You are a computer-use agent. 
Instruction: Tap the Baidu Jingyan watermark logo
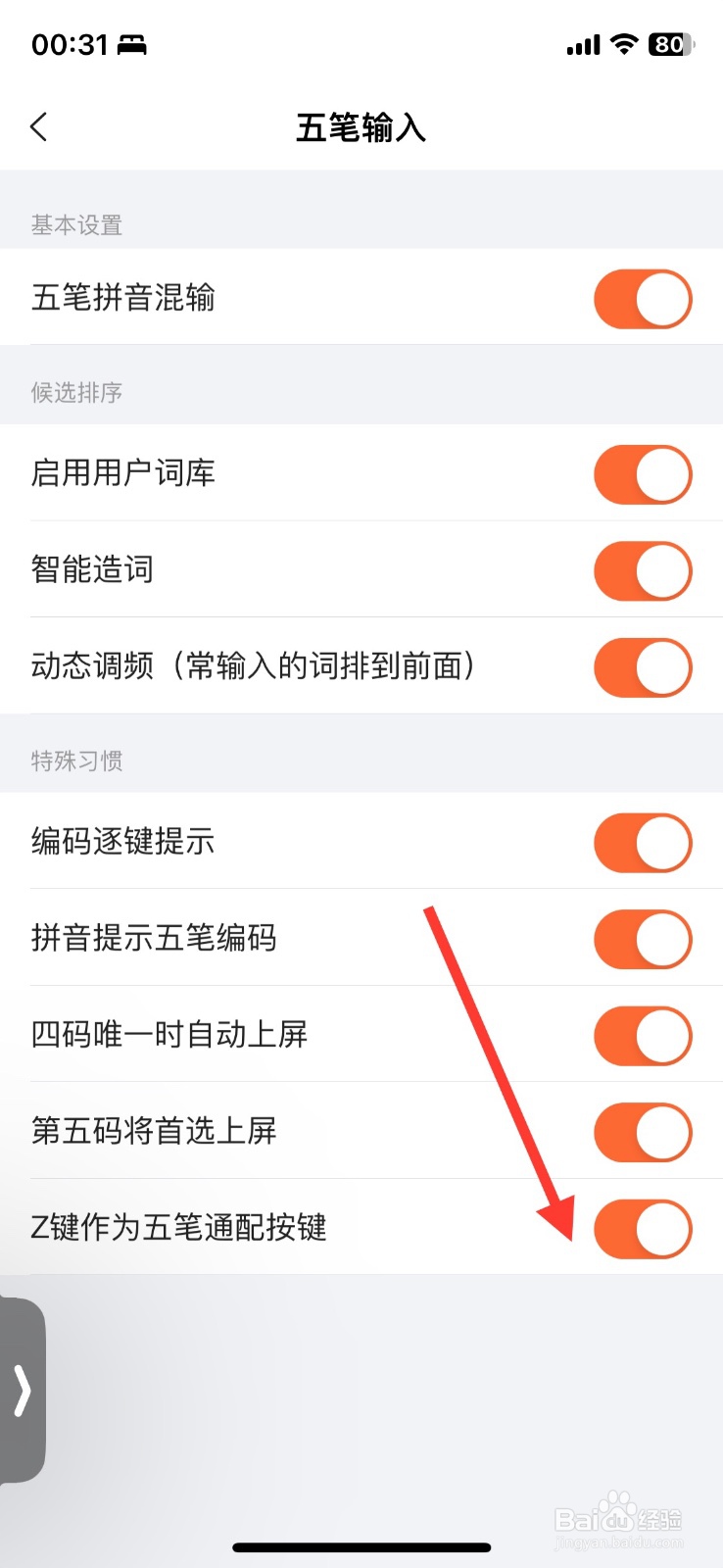(x=615, y=1517)
